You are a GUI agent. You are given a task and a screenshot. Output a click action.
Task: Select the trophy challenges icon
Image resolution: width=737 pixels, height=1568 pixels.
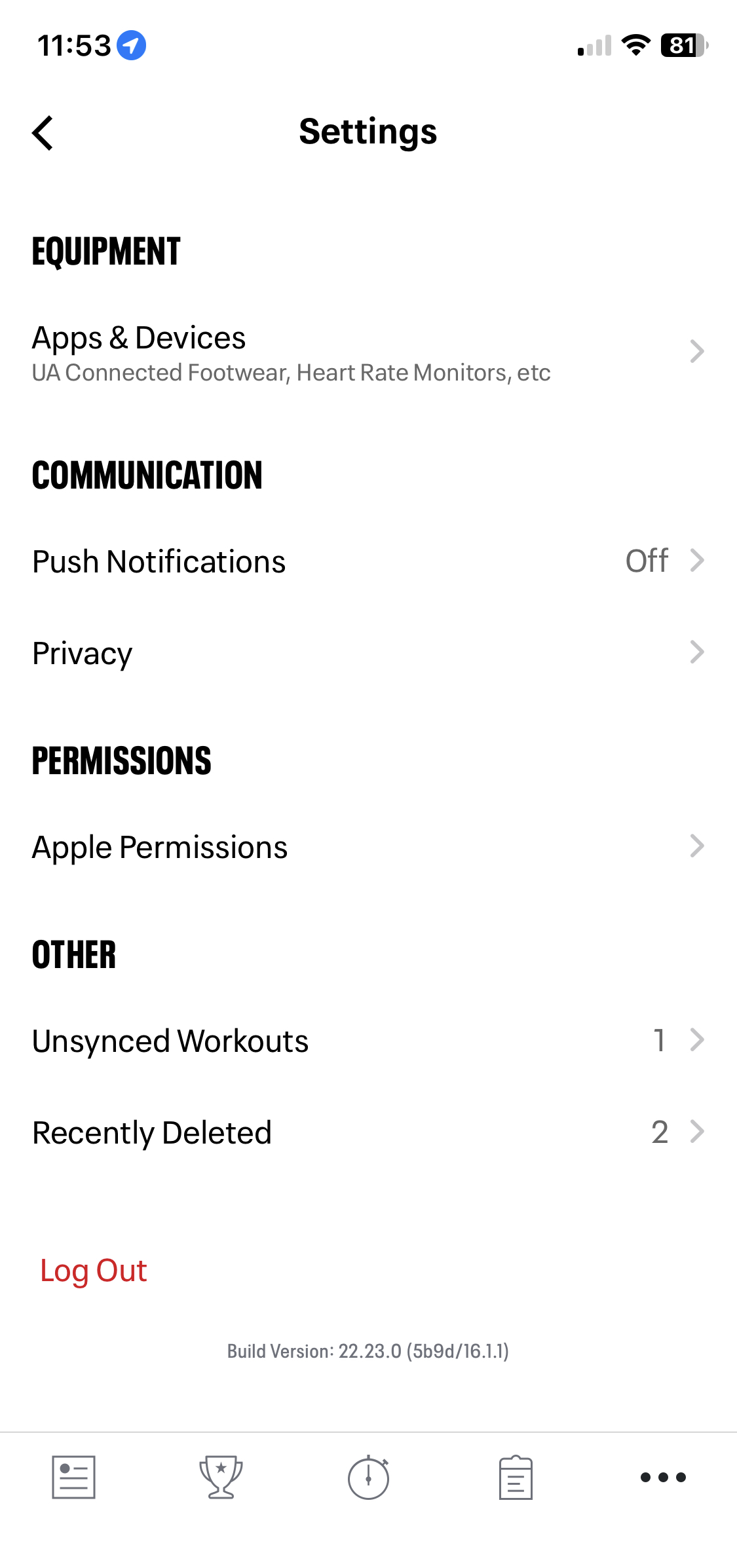[x=221, y=1477]
